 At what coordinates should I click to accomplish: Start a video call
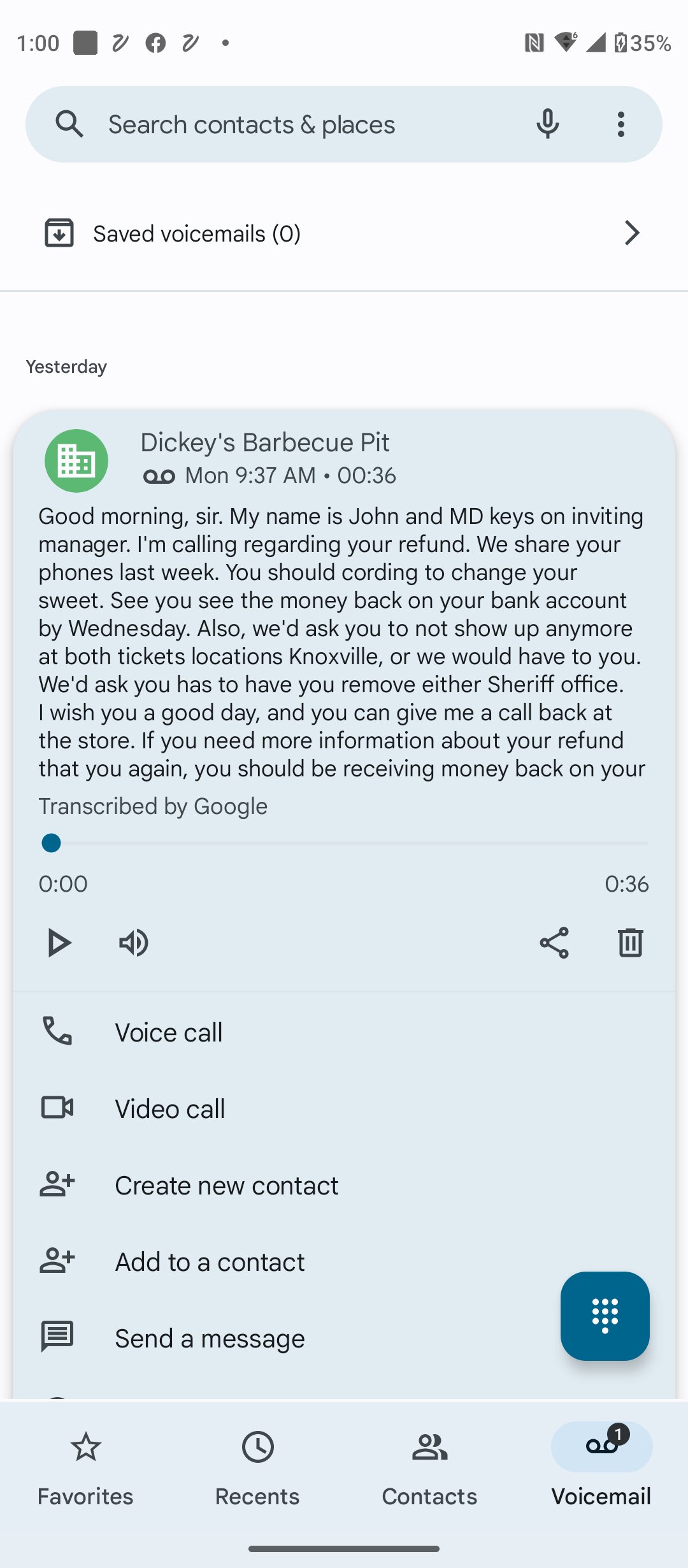tap(169, 1108)
